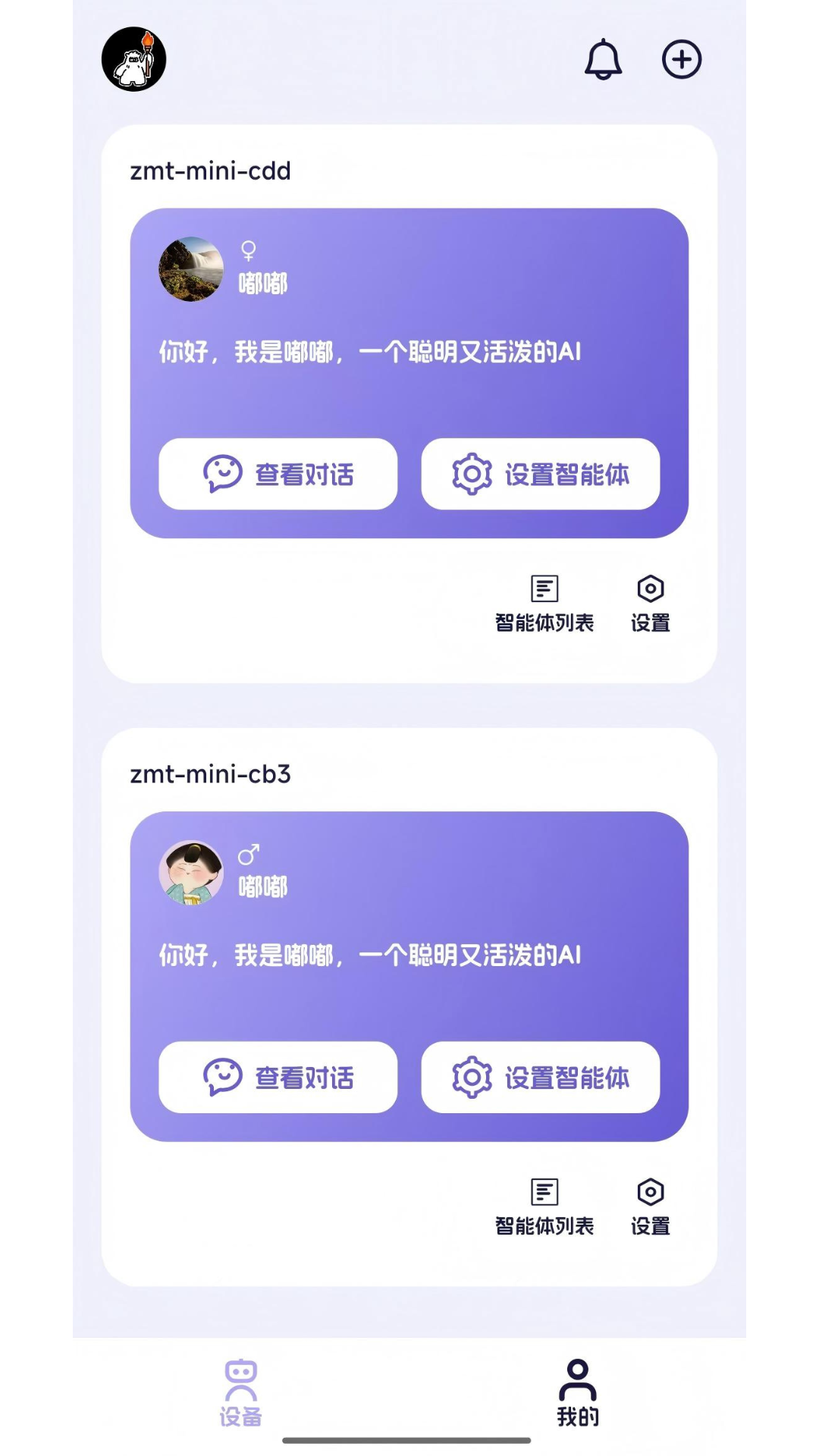Open 智能体列表 under zmt-mini-cdd
Screen dimensions: 819x1456
[x=544, y=604]
